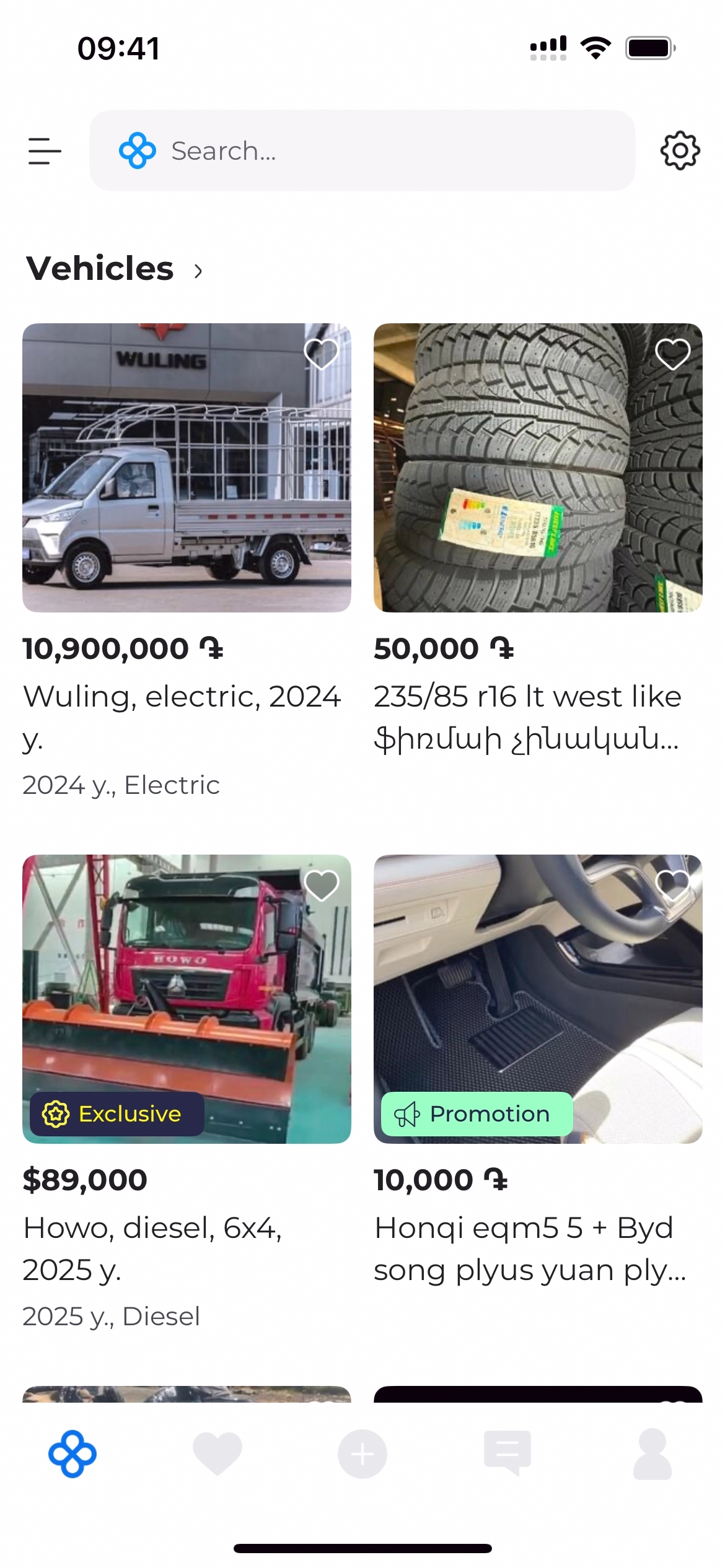Image resolution: width=725 pixels, height=1568 pixels.
Task: Tap the Search field
Action: click(x=362, y=150)
